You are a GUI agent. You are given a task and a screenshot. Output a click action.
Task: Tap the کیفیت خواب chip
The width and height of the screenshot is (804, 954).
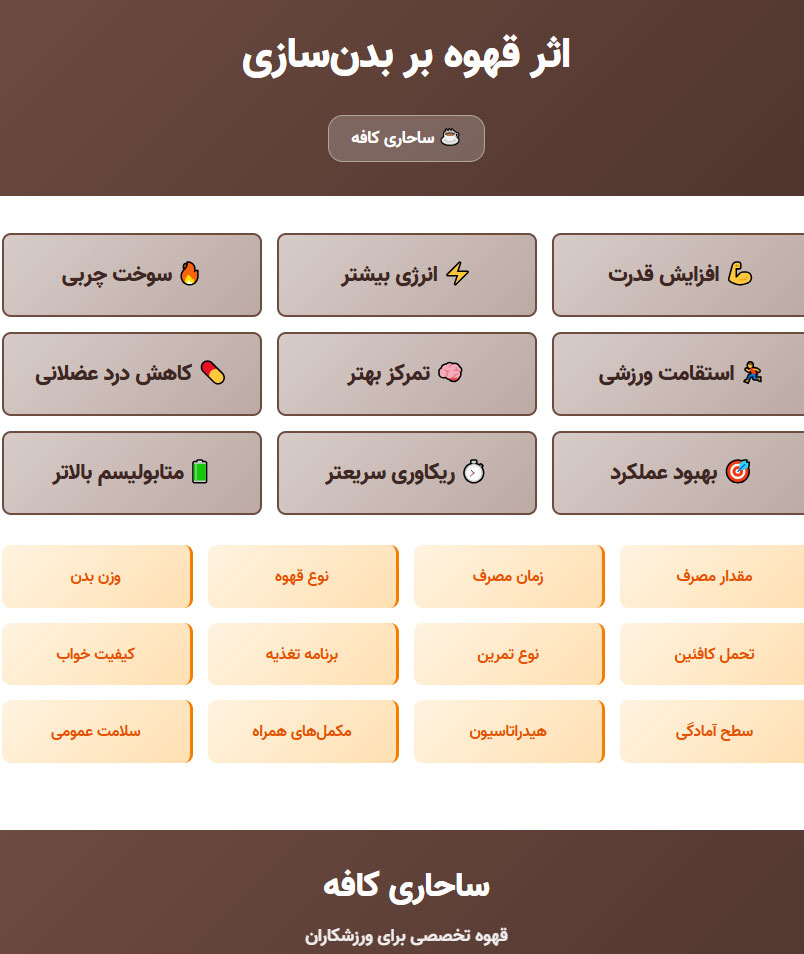point(96,654)
